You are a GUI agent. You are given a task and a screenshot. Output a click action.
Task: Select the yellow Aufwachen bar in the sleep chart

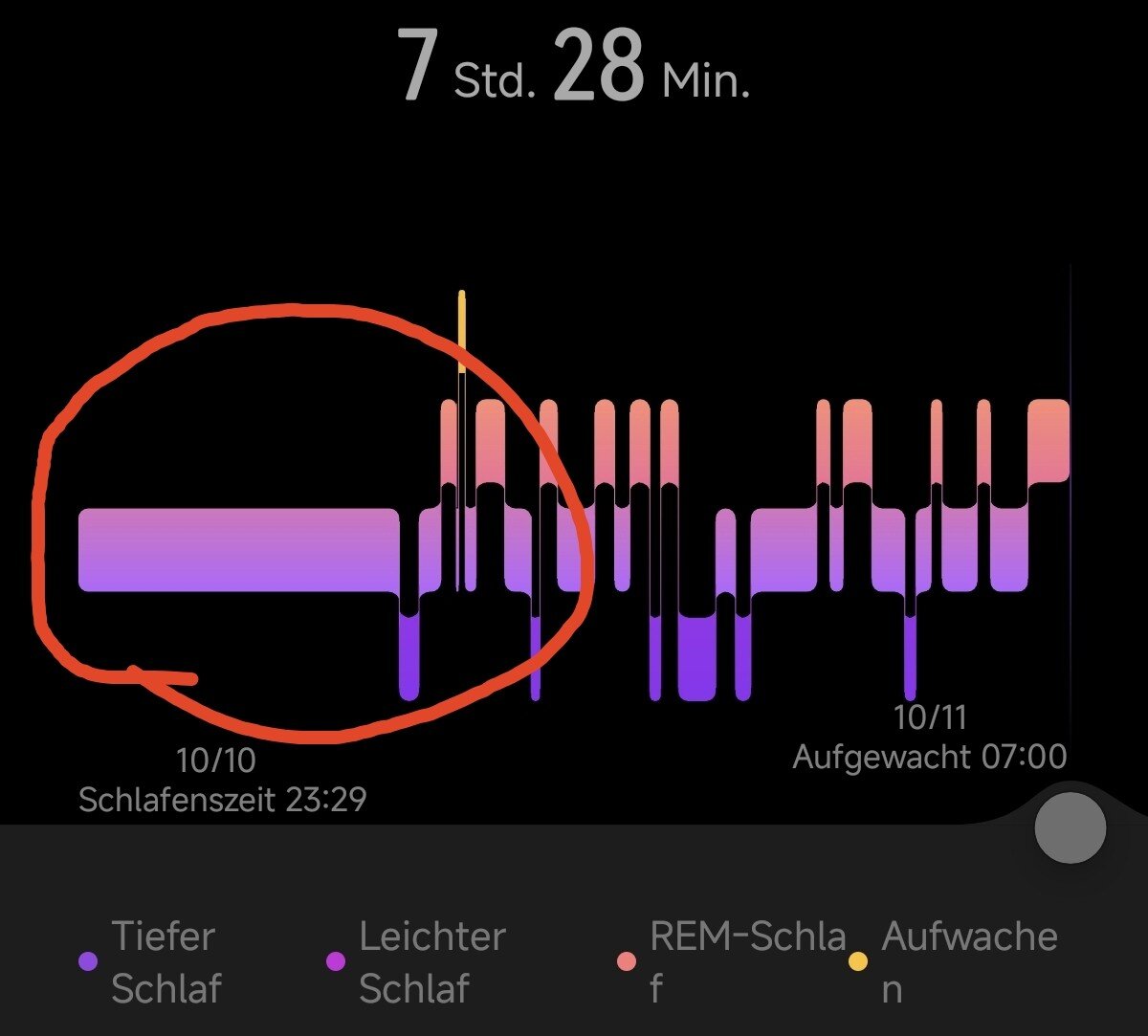tap(462, 332)
